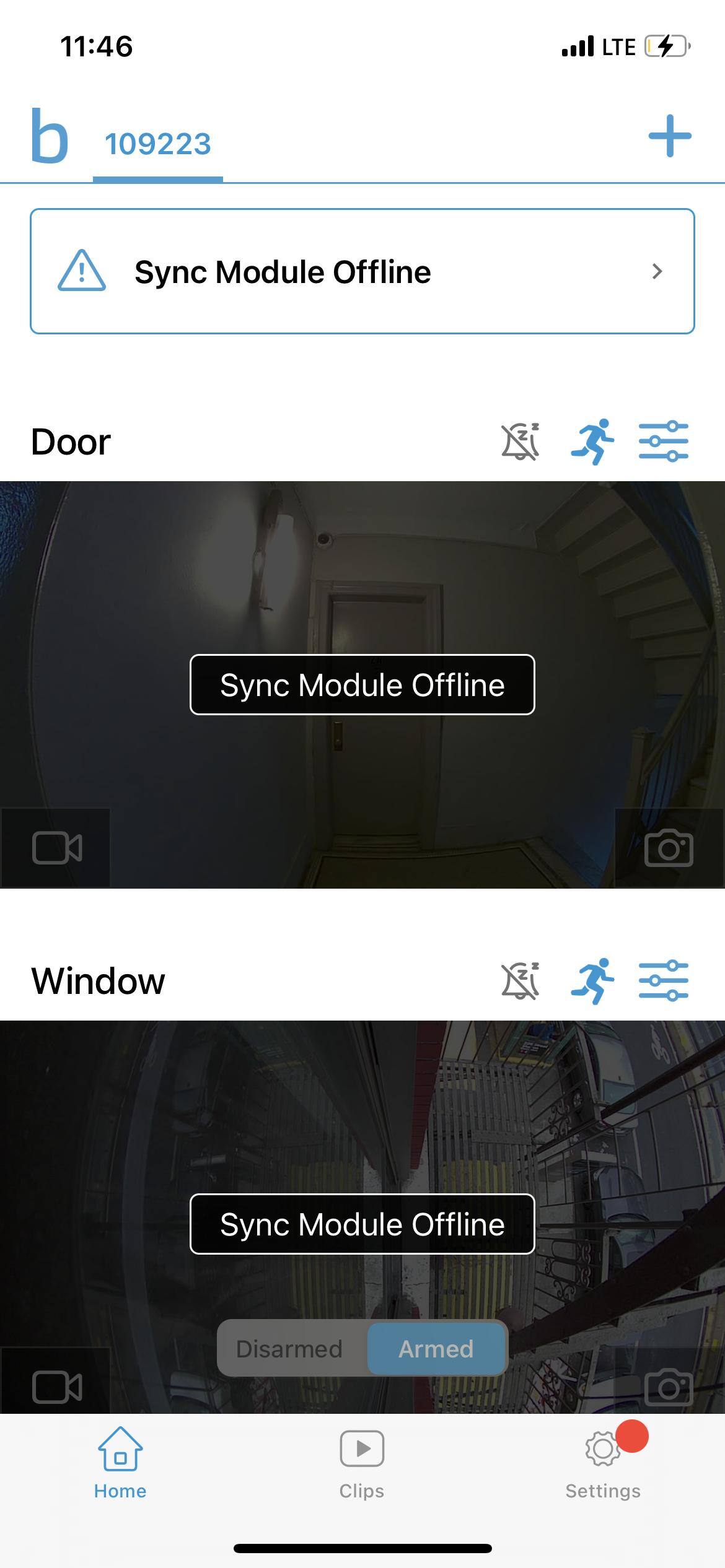Image resolution: width=725 pixels, height=1568 pixels.
Task: Start live view on Window camera
Action: 56,1386
